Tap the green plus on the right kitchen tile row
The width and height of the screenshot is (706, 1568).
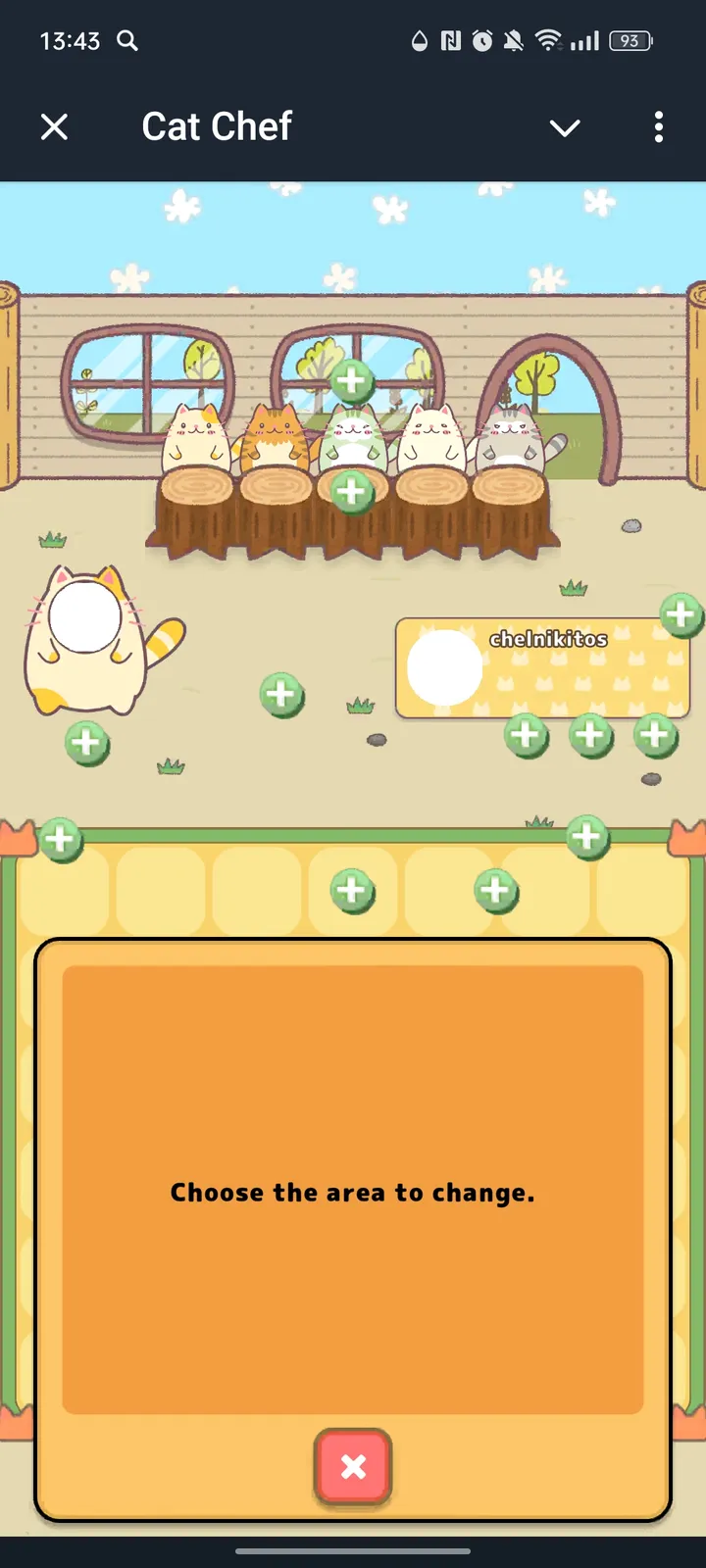(x=496, y=890)
